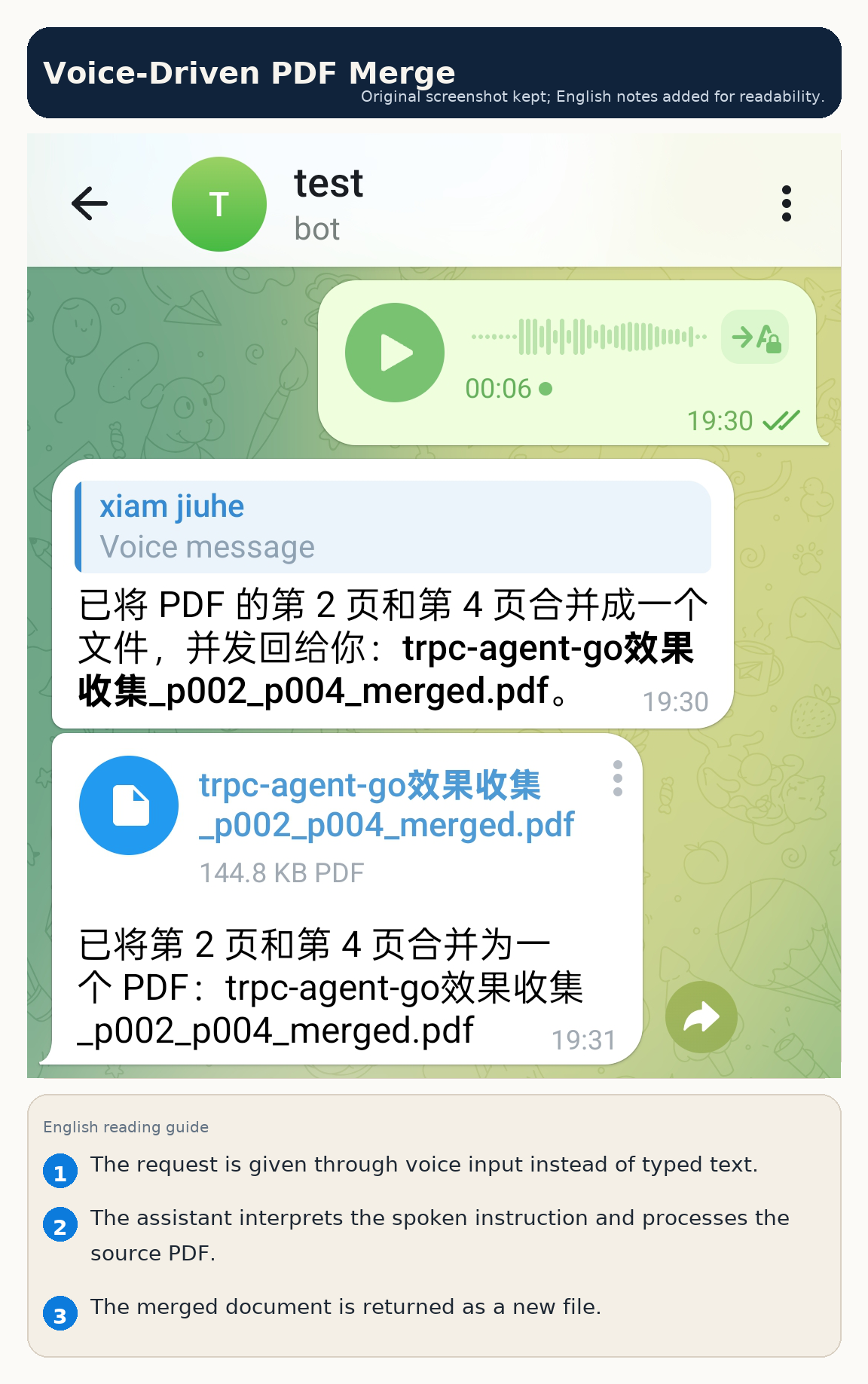Click the unread green dot beside 00:06
The height and width of the screenshot is (1384, 868).
click(546, 389)
